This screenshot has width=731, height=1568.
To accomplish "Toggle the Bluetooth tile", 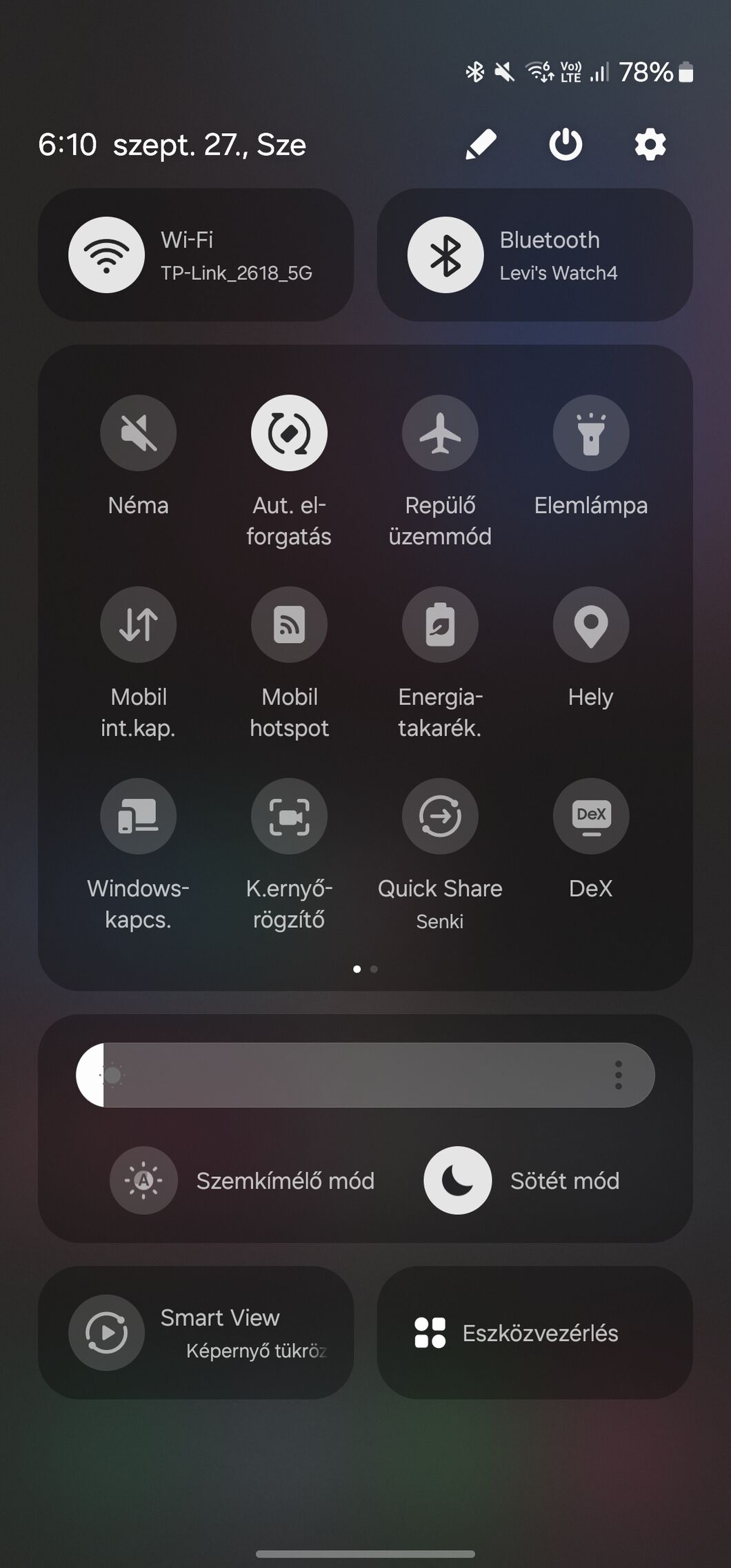I will [x=445, y=255].
